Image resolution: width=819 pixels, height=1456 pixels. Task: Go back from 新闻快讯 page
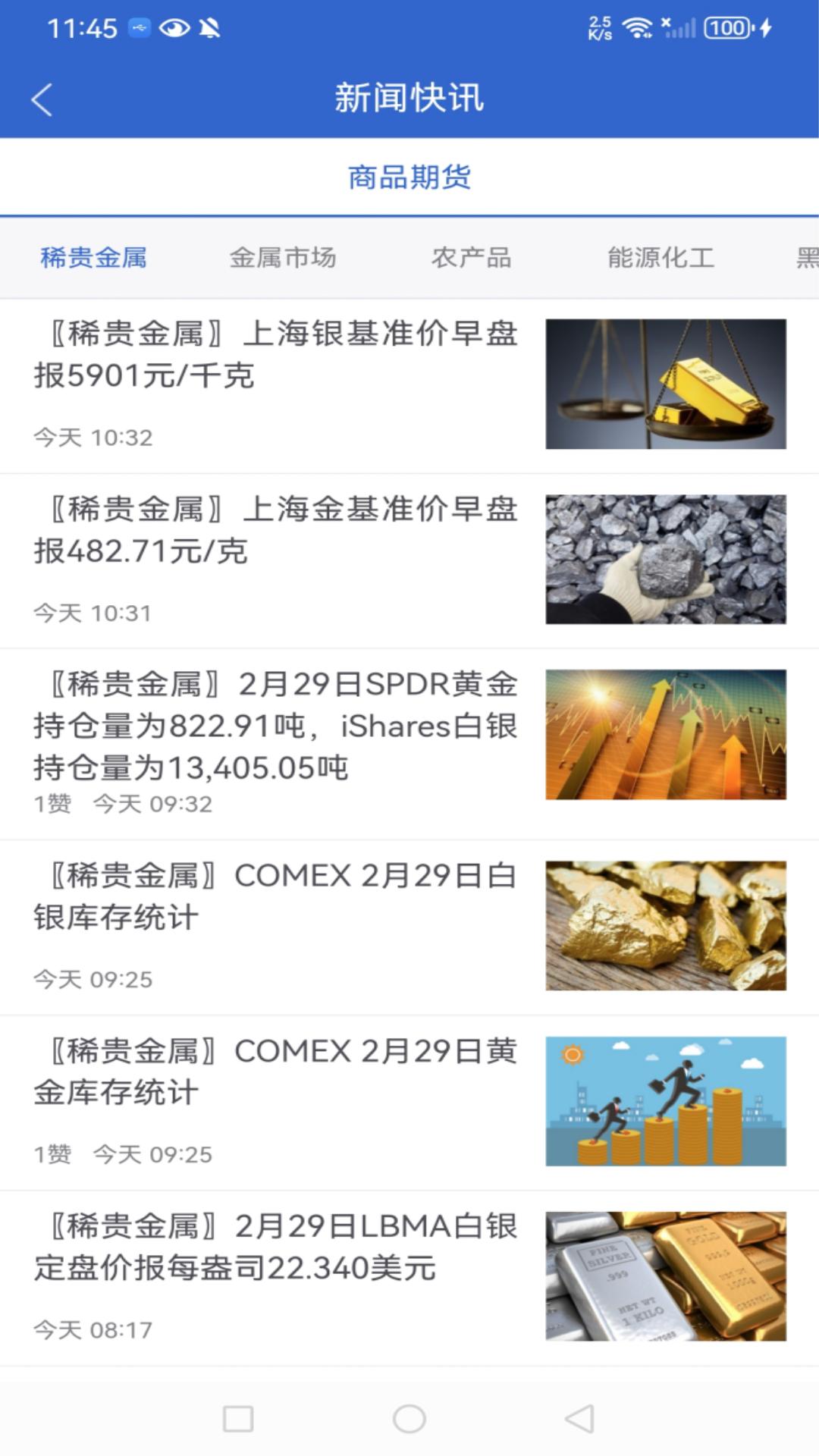tap(42, 99)
